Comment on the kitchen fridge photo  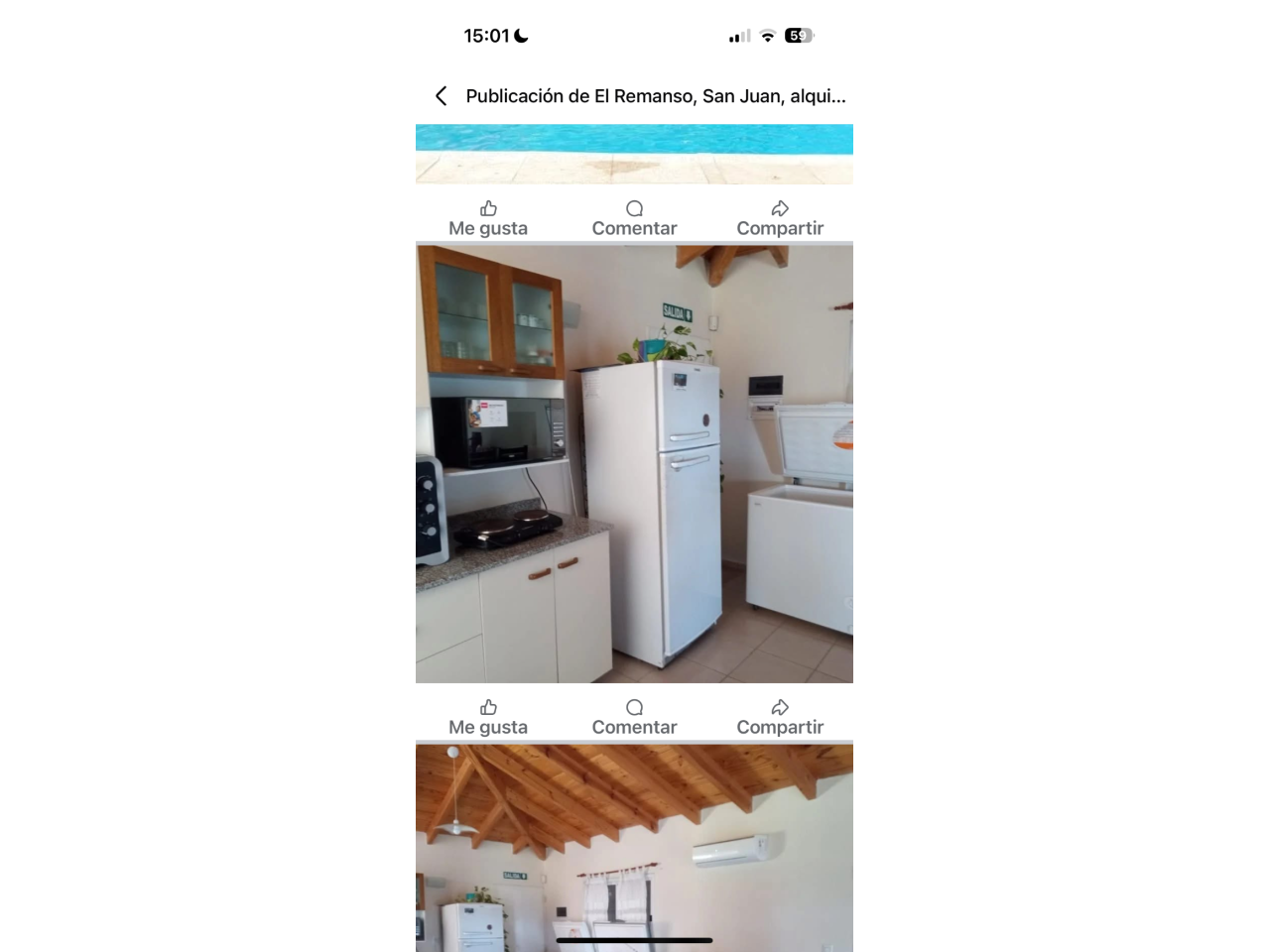coord(634,717)
